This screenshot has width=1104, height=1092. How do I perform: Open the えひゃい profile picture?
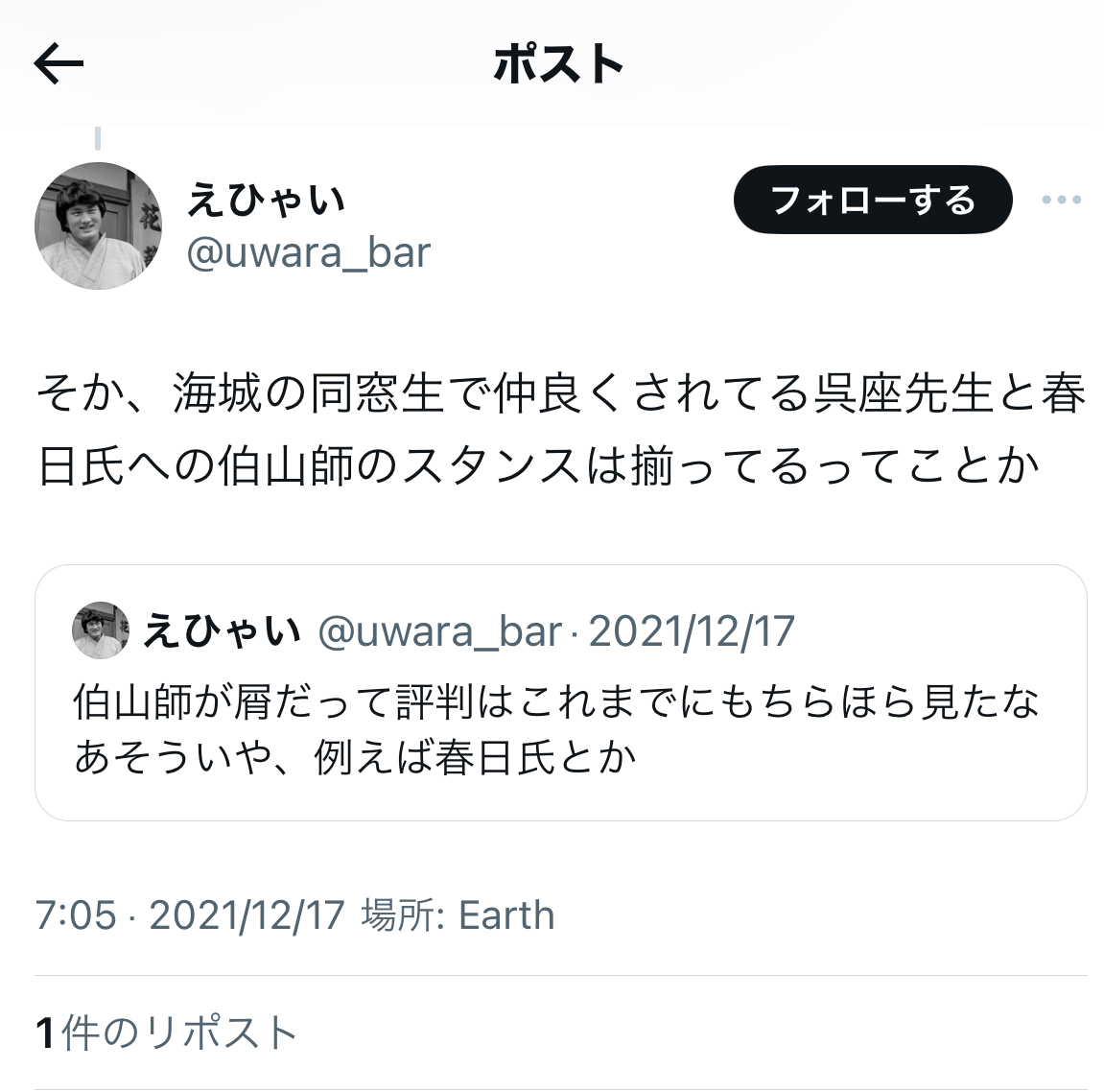point(98,226)
